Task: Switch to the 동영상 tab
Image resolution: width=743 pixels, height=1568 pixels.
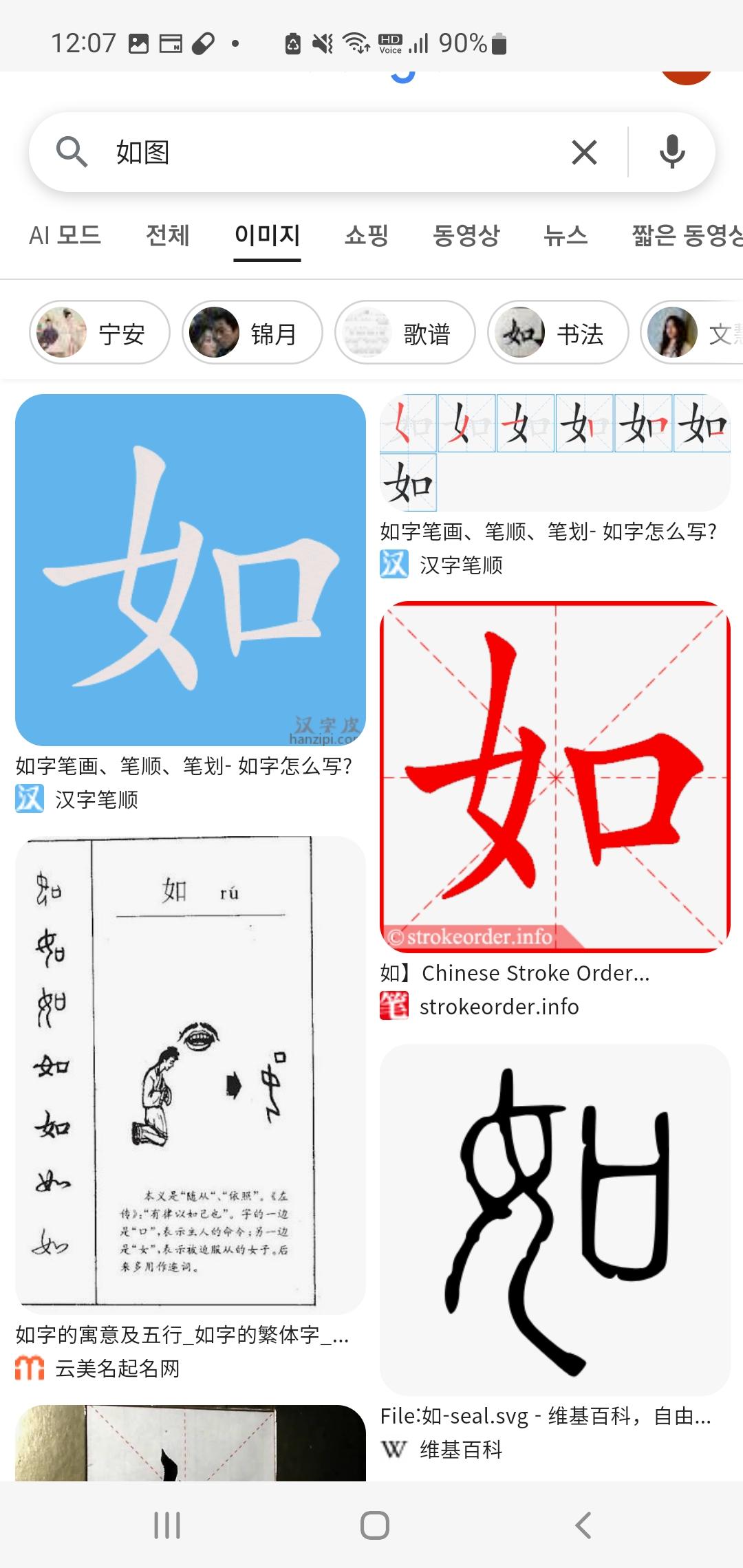Action: (466, 235)
